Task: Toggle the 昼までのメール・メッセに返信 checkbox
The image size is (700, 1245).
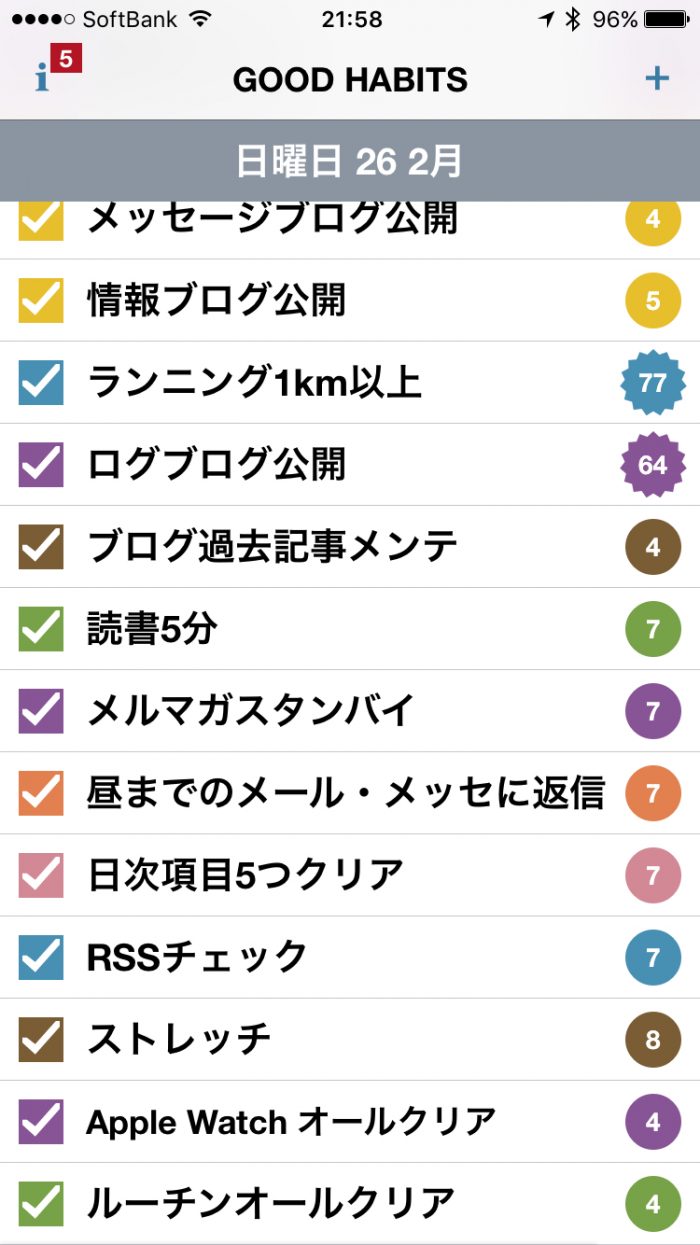Action: pyautogui.click(x=41, y=793)
